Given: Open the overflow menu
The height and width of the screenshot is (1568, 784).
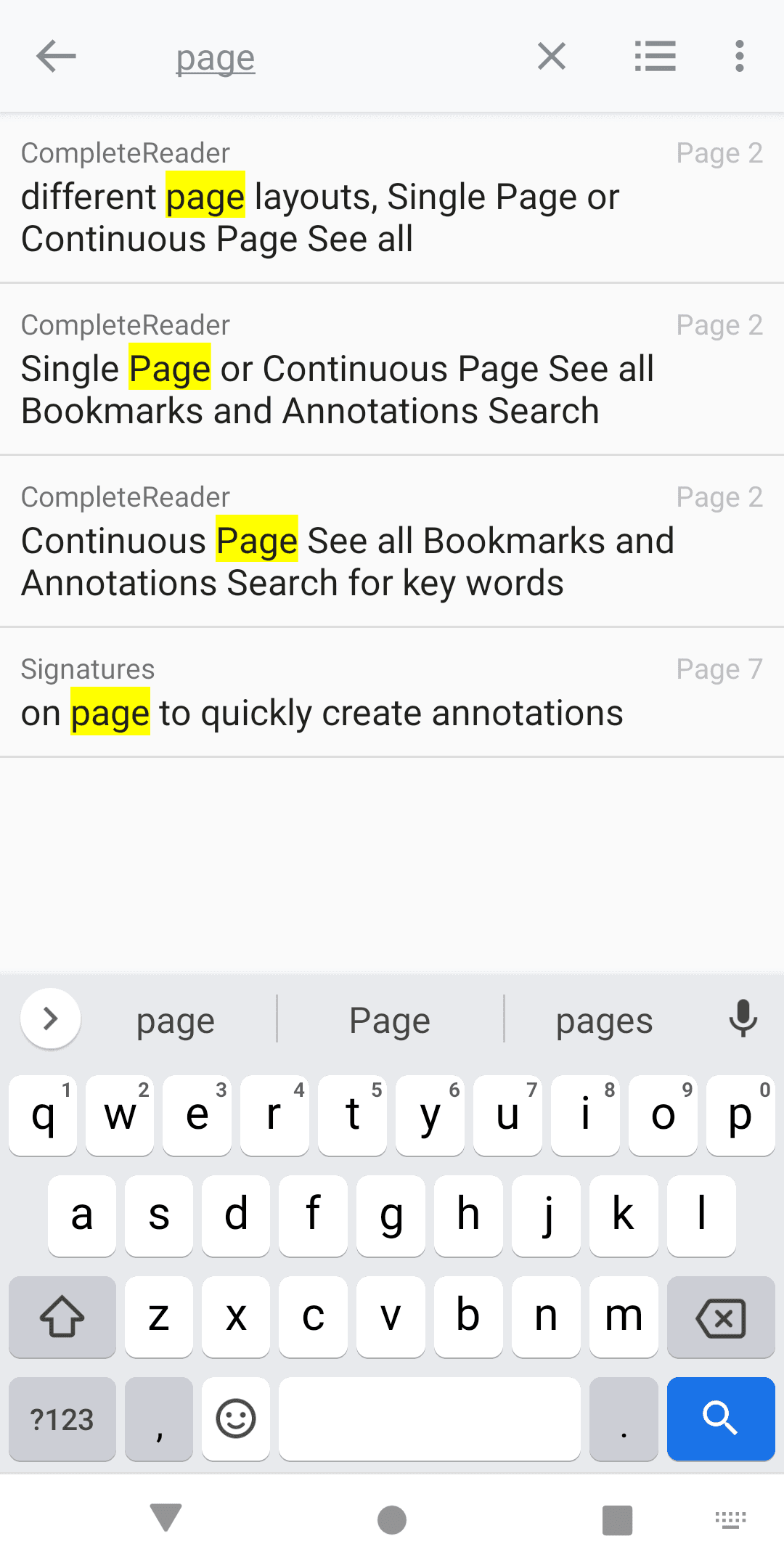Looking at the screenshot, I should coord(739,57).
